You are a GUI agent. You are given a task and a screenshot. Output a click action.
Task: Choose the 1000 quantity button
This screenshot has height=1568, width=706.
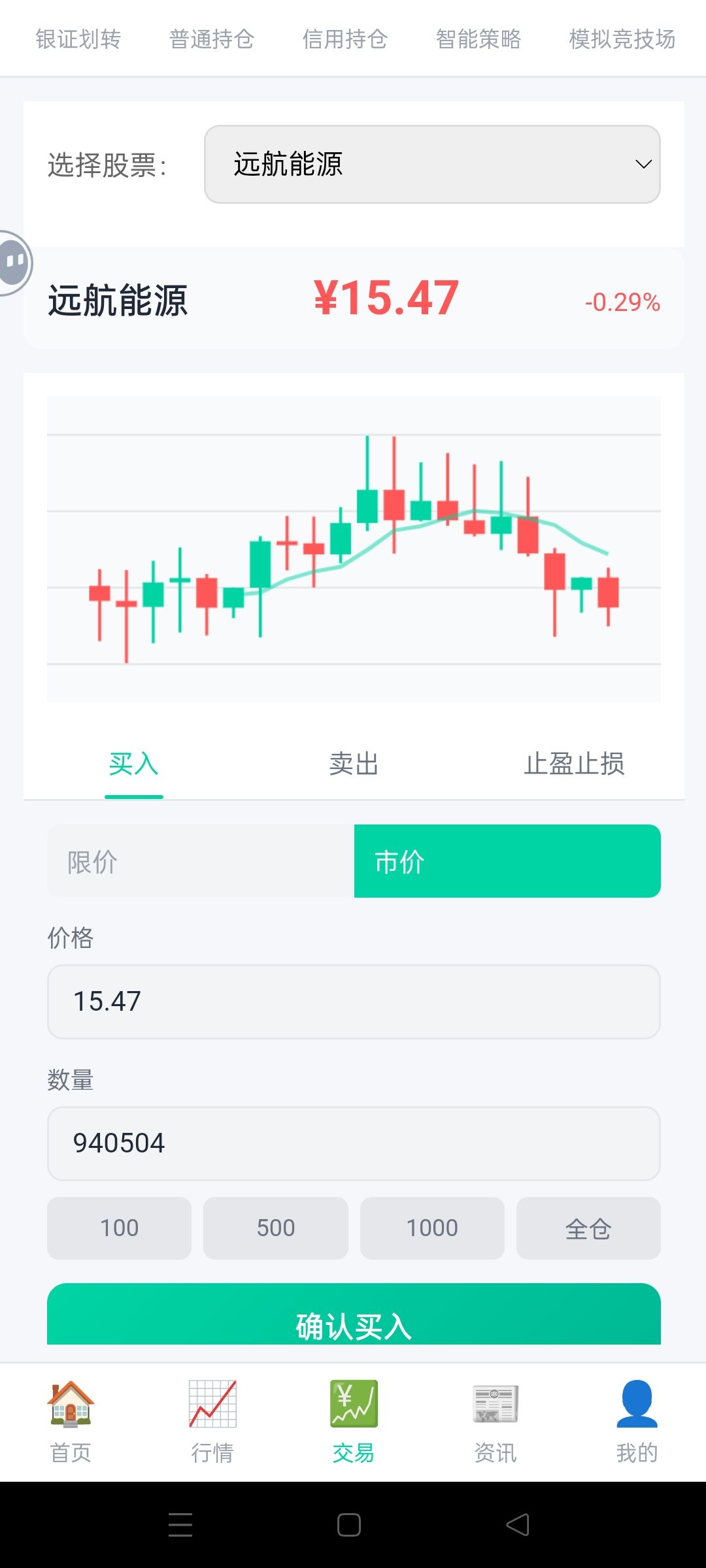click(x=432, y=1228)
